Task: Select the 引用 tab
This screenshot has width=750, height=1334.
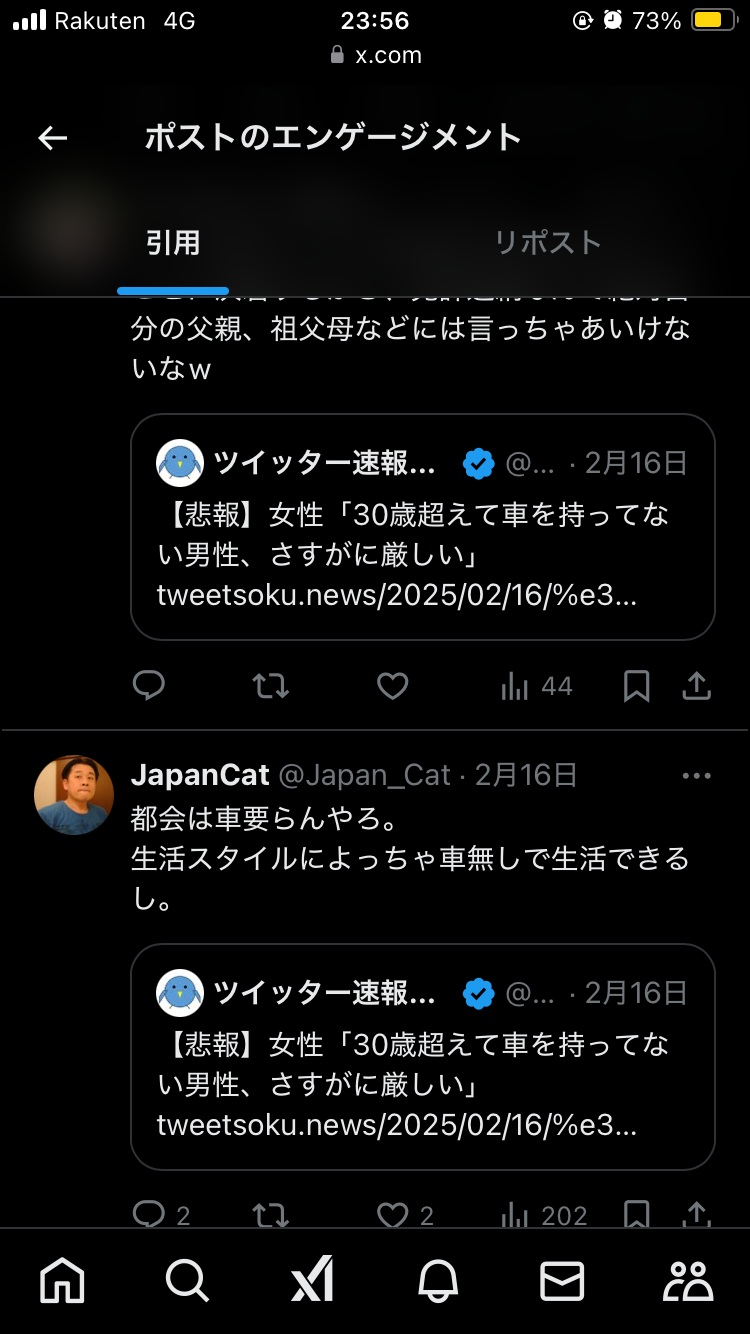Action: (173, 243)
